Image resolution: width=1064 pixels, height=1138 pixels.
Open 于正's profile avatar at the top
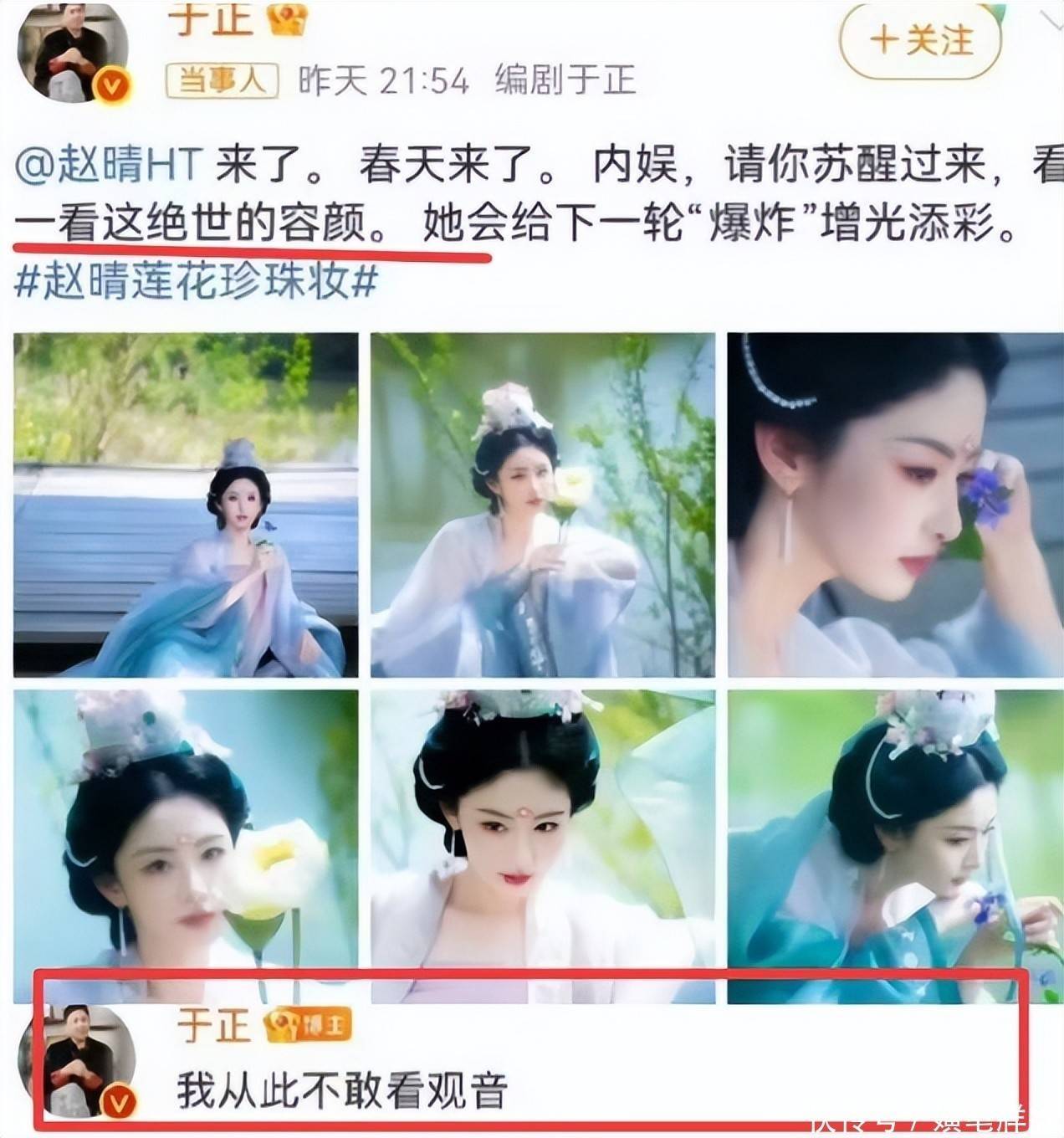(x=74, y=52)
